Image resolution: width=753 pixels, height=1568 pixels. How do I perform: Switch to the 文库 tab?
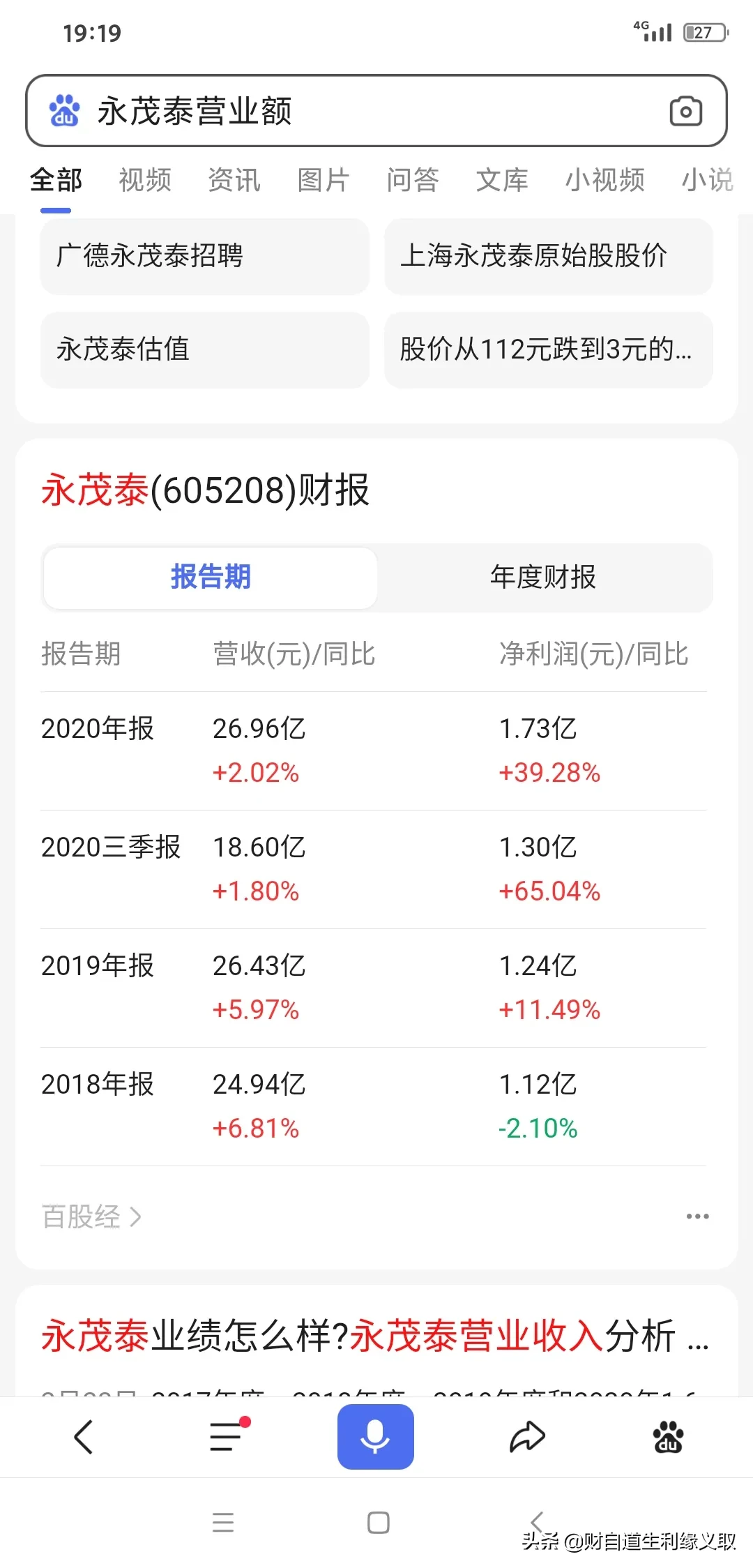pos(502,180)
